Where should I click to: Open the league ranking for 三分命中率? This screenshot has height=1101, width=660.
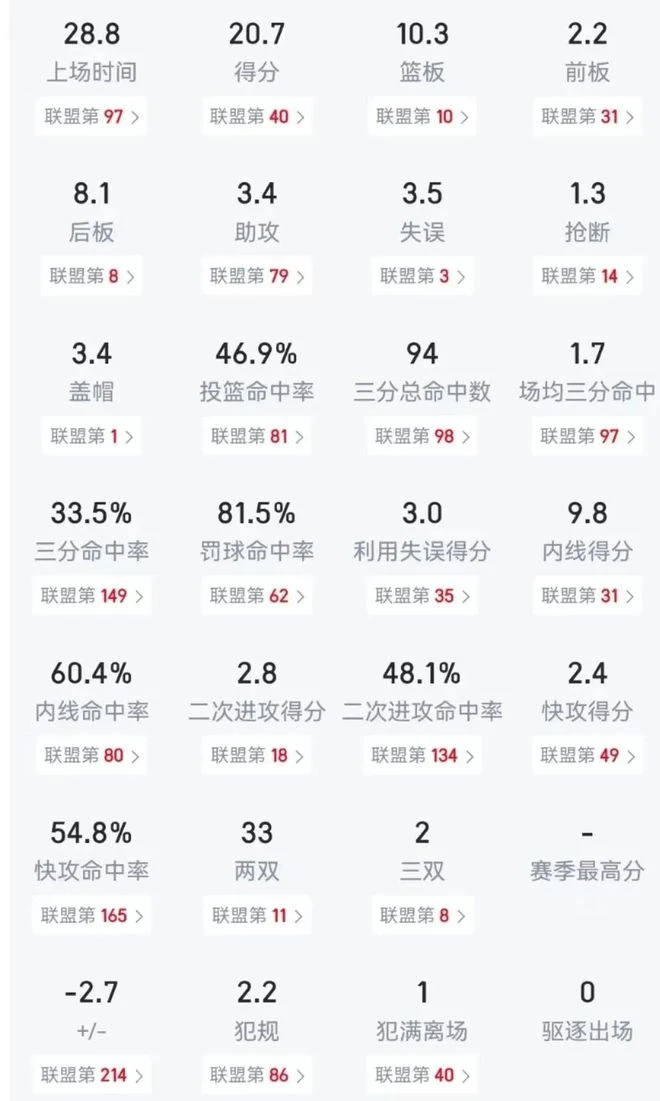click(x=91, y=596)
